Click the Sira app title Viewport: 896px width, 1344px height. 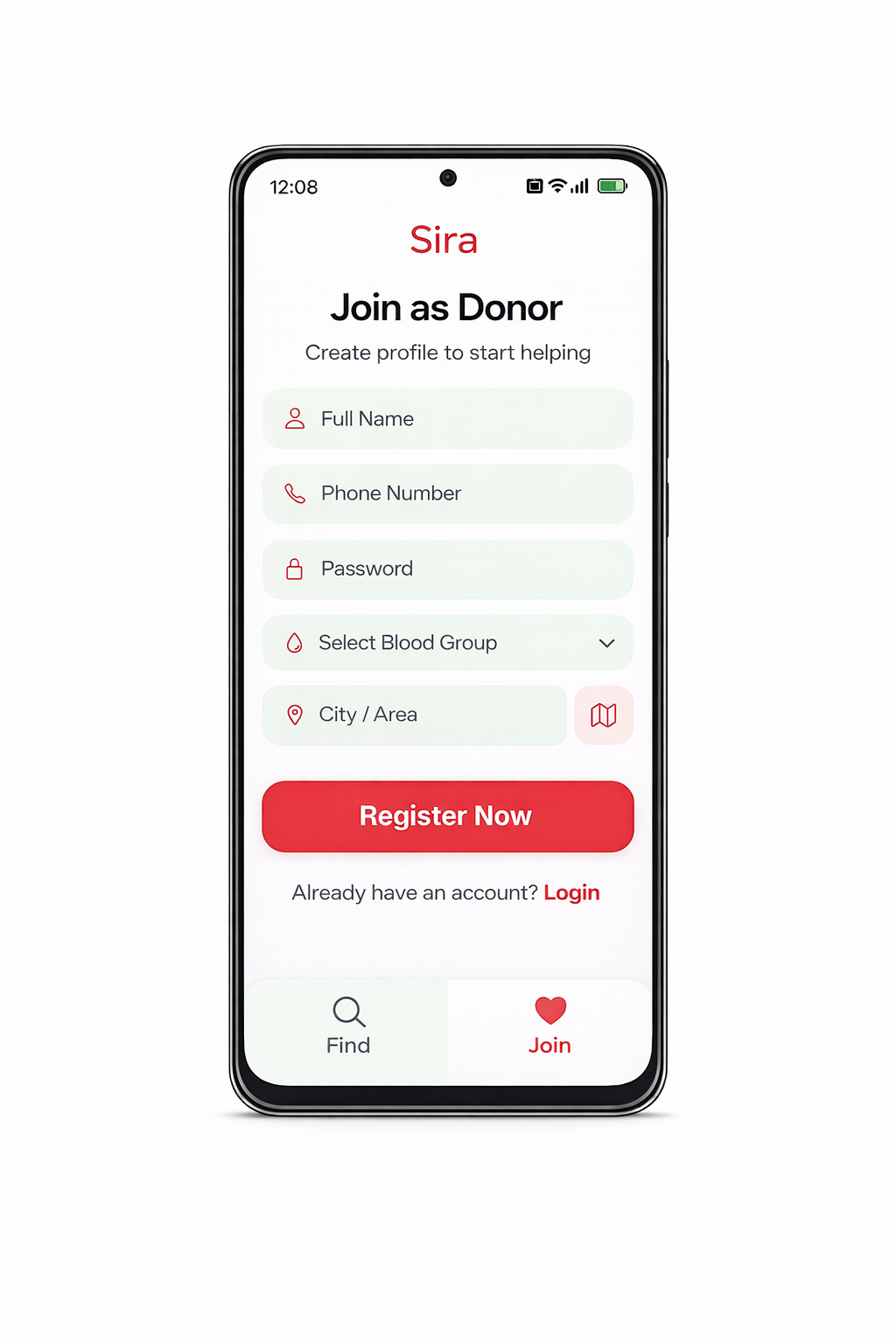tap(444, 240)
